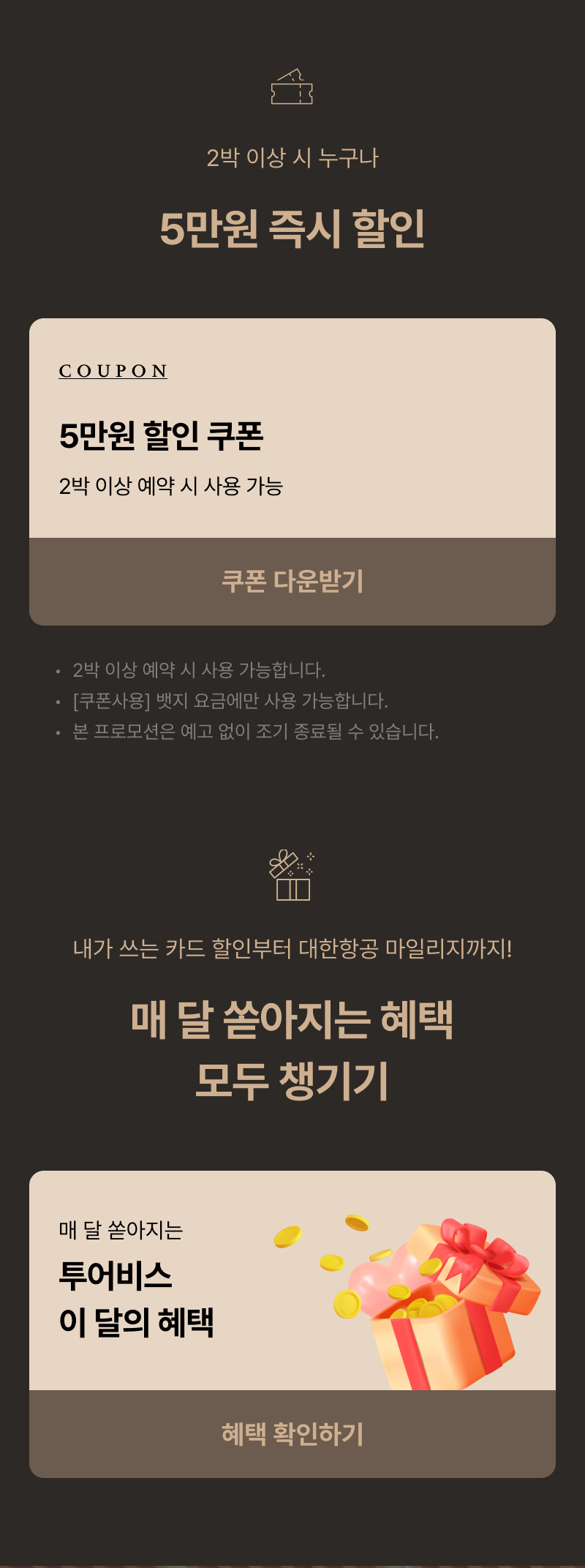Viewport: 585px width, 1568px height.
Task: Download the 5만원 할인 쿠폰 coupon
Action: [x=292, y=581]
